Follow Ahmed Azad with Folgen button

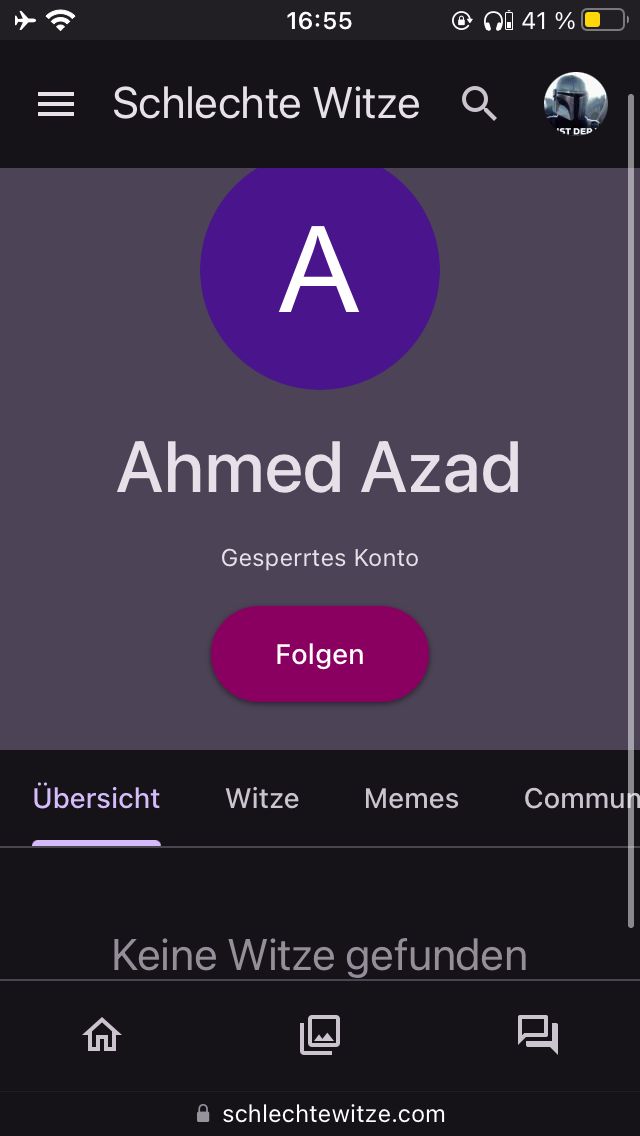click(320, 655)
